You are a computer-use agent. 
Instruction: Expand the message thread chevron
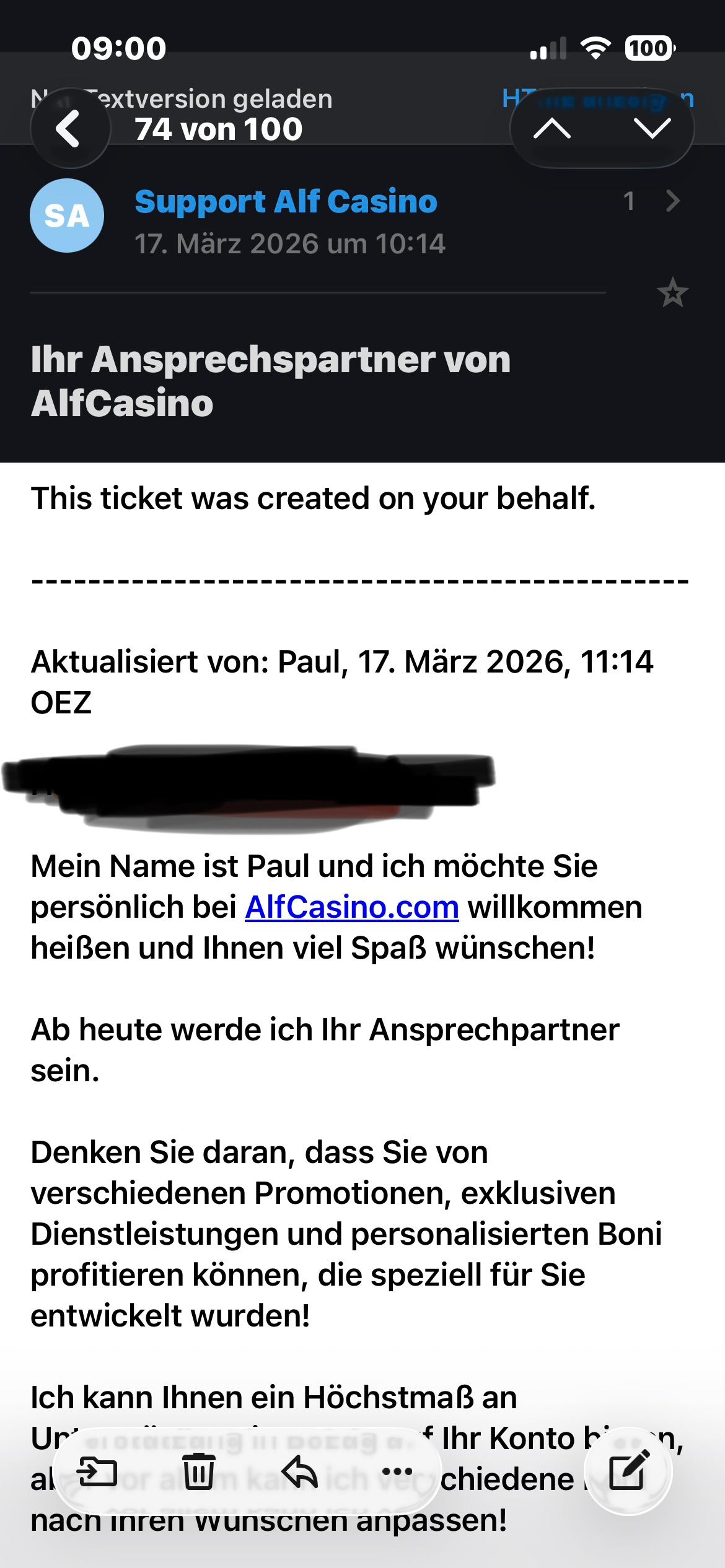pyautogui.click(x=673, y=201)
